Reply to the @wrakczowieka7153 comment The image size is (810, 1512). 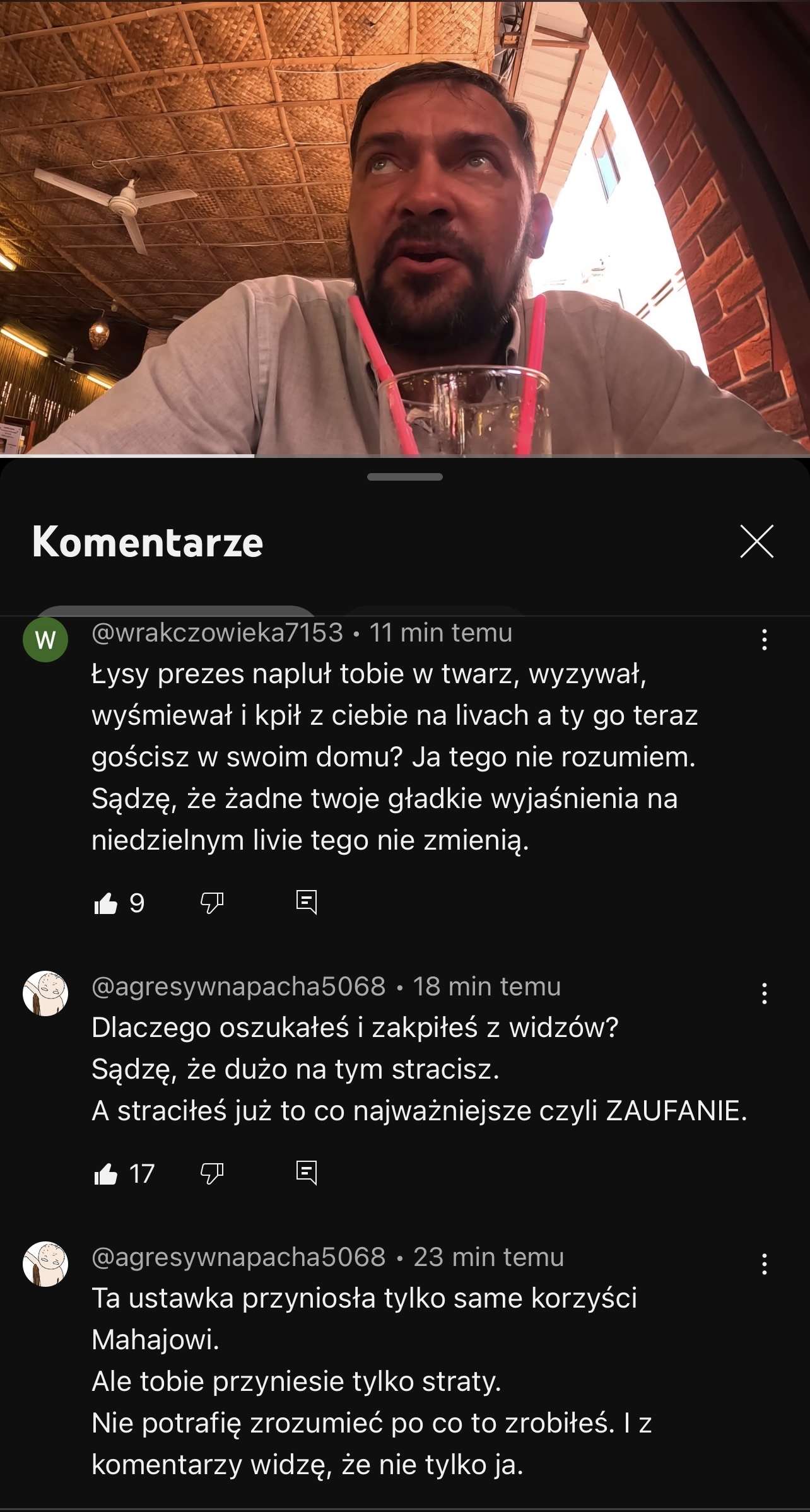pos(307,903)
